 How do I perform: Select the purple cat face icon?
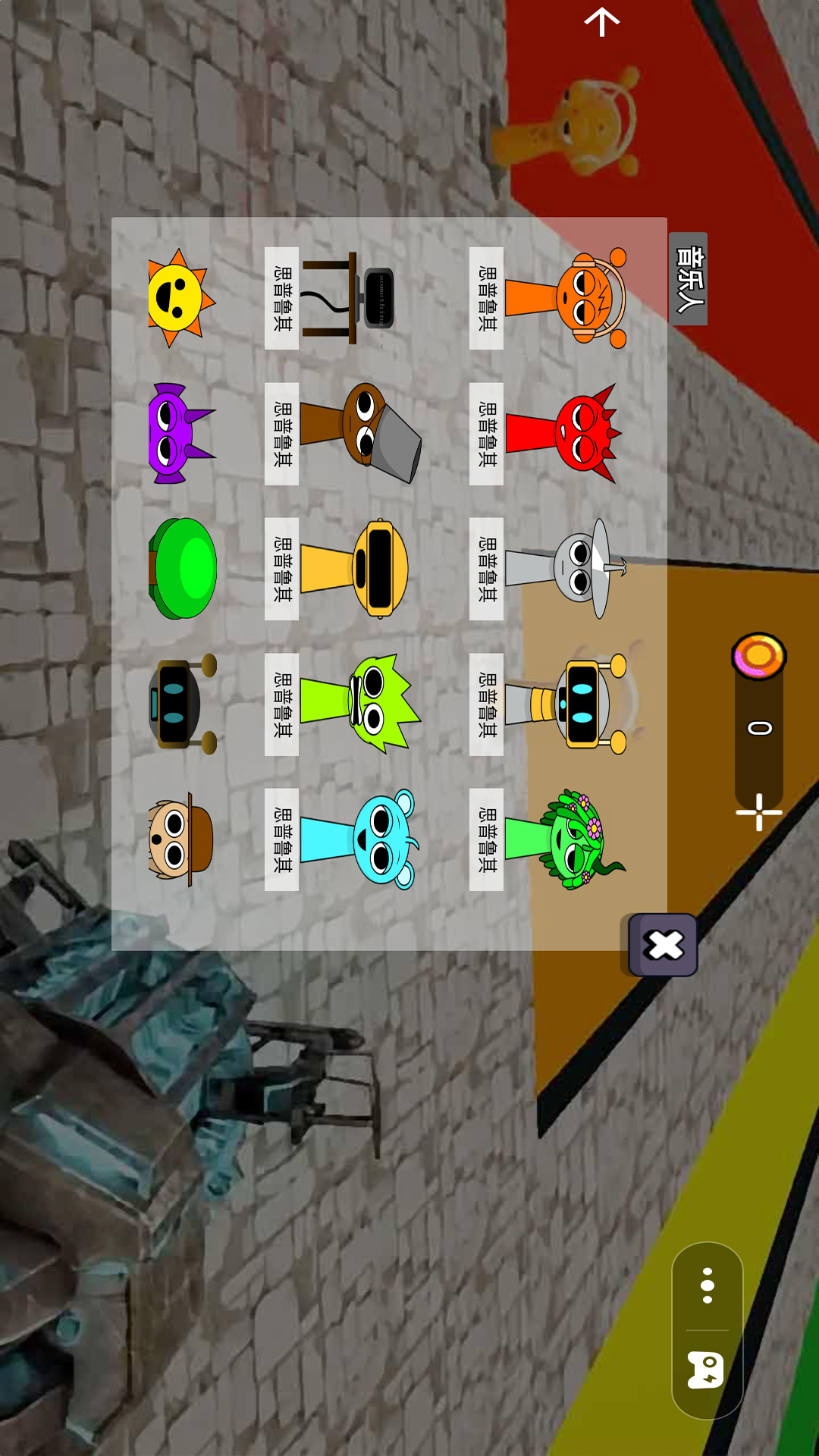tap(179, 433)
